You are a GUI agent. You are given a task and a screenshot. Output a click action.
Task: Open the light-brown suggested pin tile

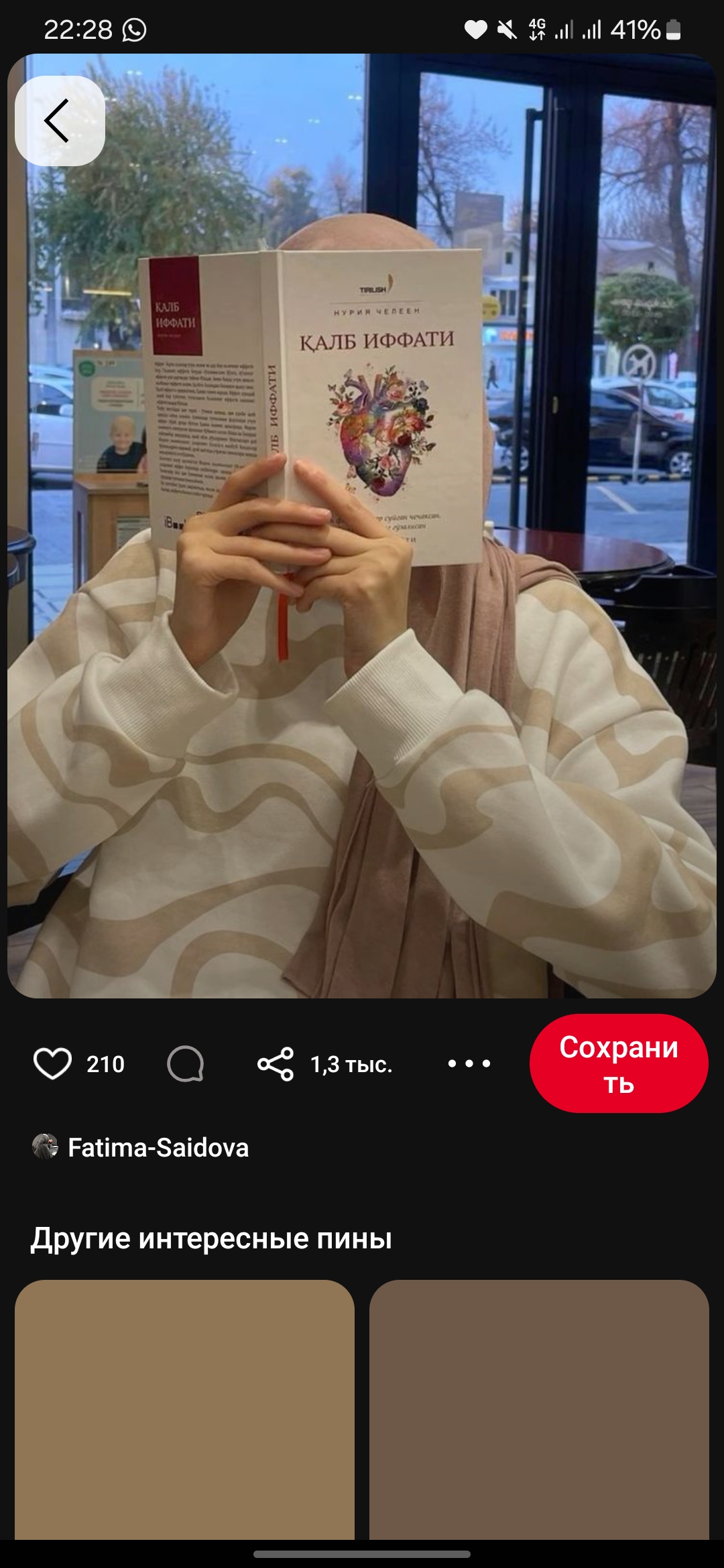[184, 1407]
